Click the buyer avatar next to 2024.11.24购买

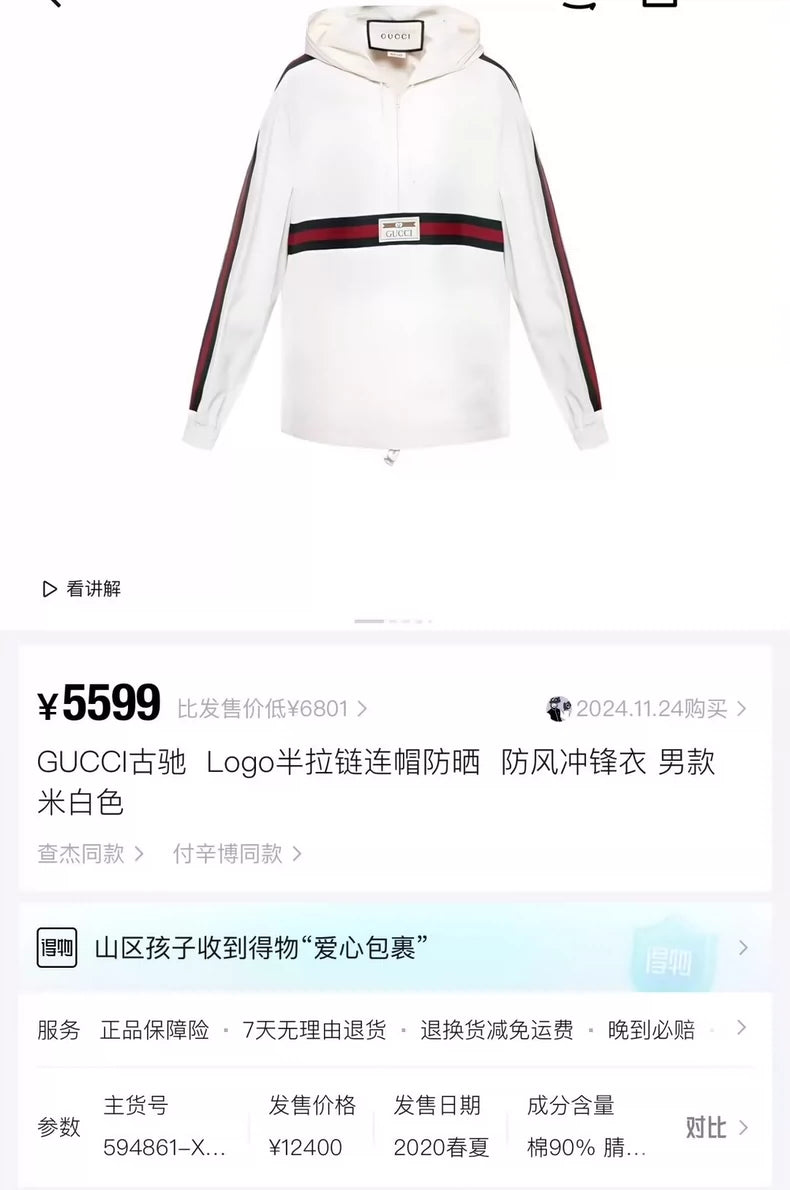click(560, 707)
